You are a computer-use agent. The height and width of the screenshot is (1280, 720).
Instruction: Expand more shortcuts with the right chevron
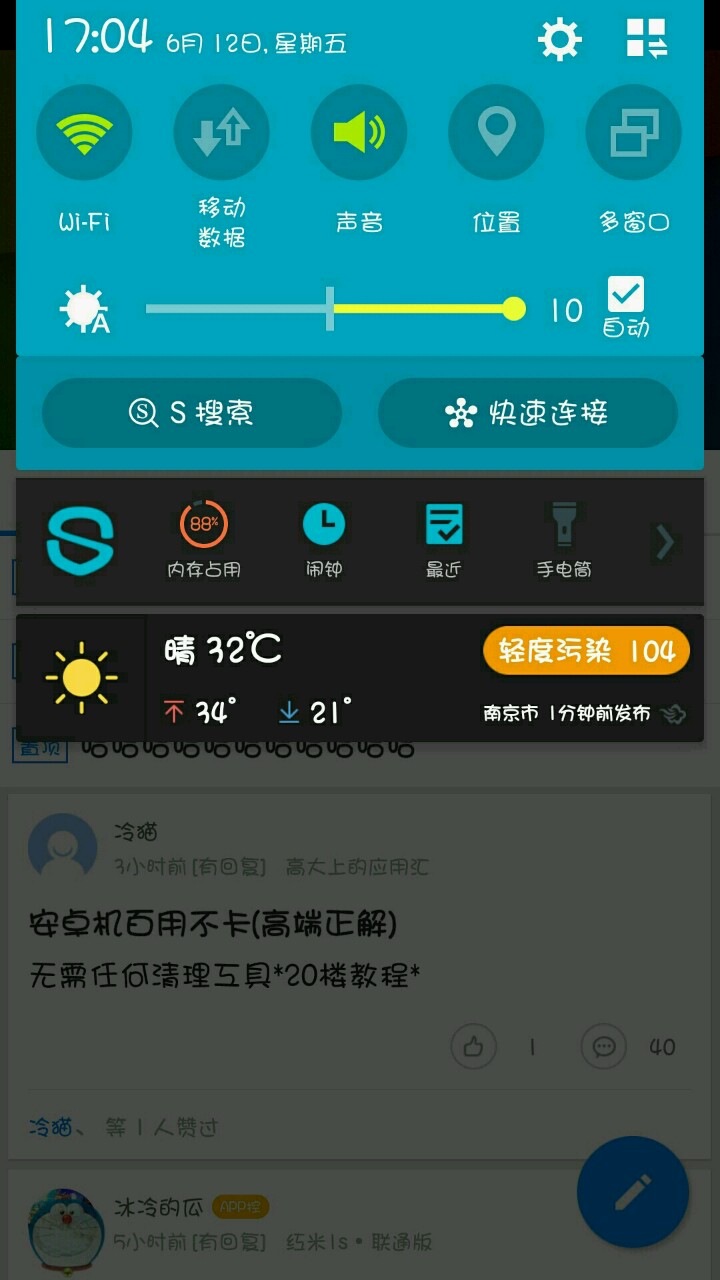pyautogui.click(x=664, y=542)
